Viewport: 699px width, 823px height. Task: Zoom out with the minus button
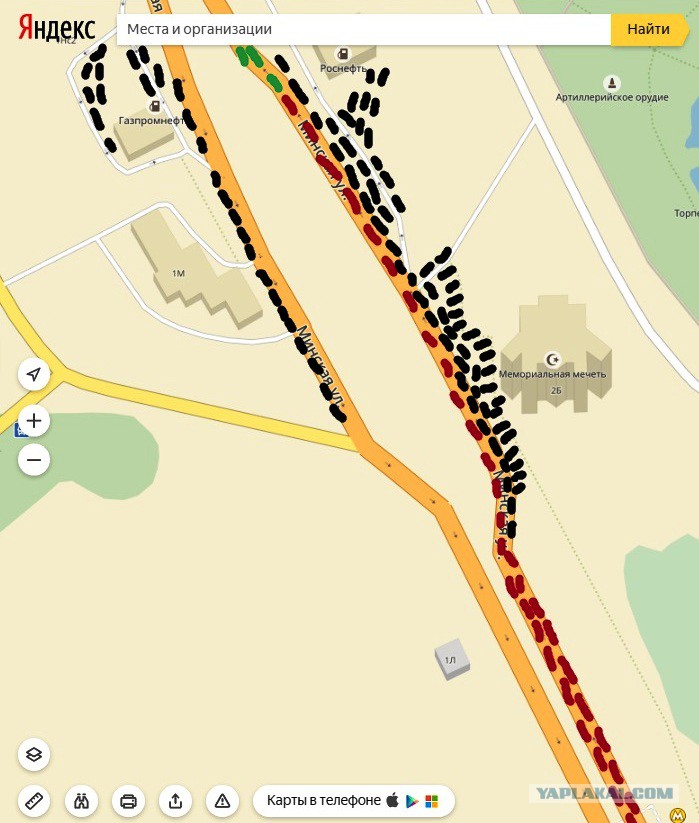pos(34,460)
